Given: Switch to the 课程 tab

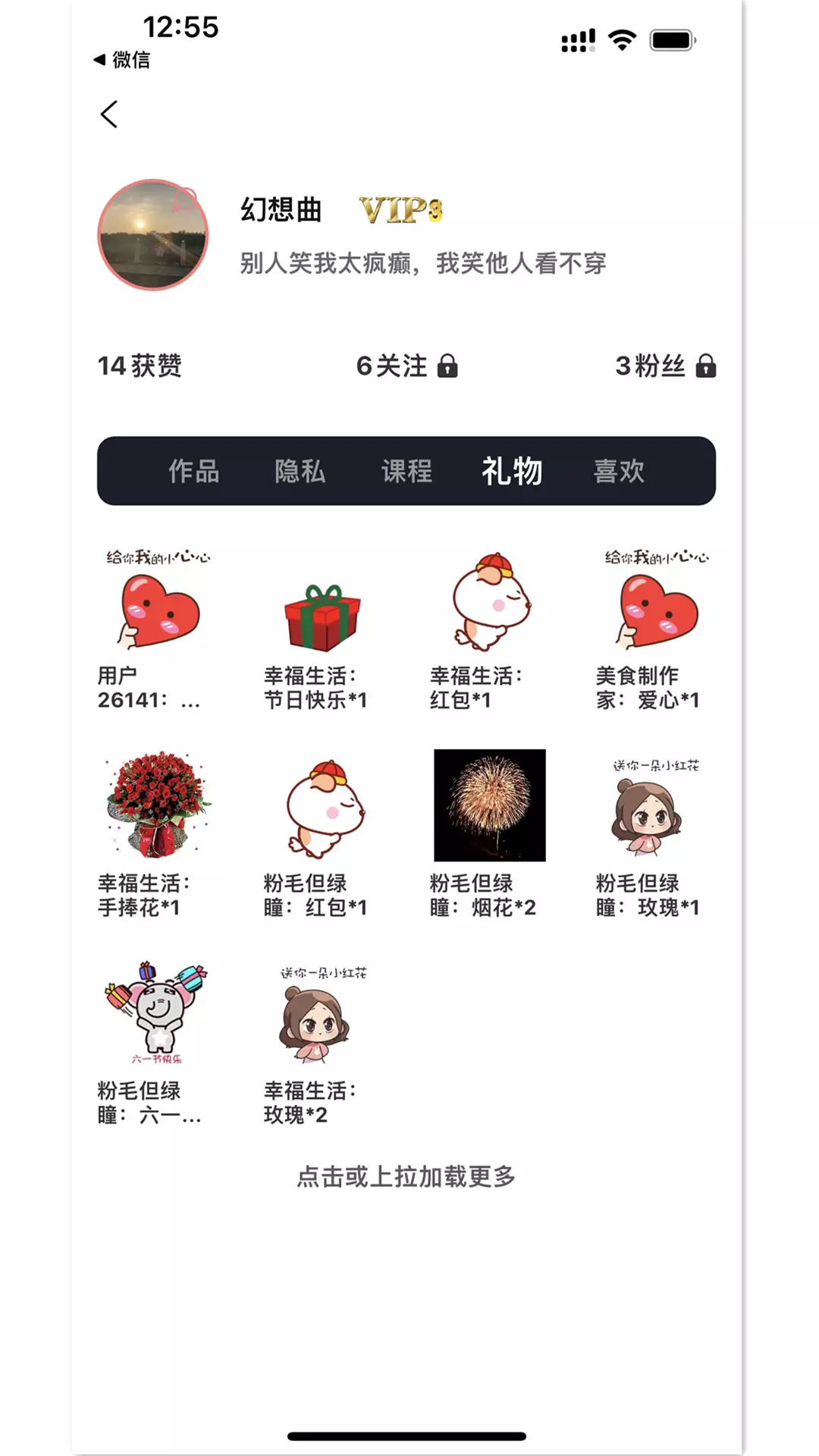Looking at the screenshot, I should pos(407,471).
